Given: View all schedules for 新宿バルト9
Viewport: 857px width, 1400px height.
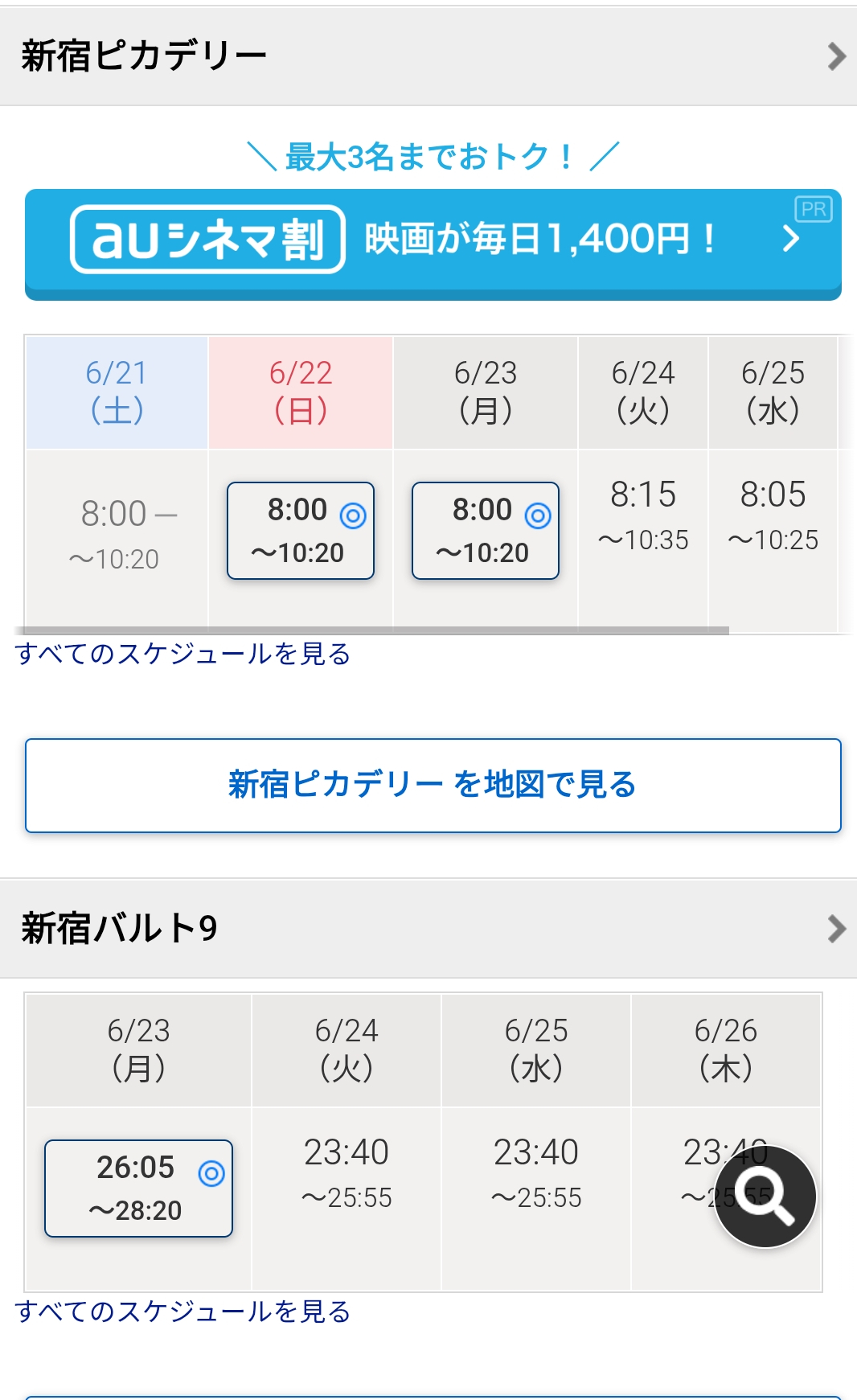Looking at the screenshot, I should coord(183,1312).
